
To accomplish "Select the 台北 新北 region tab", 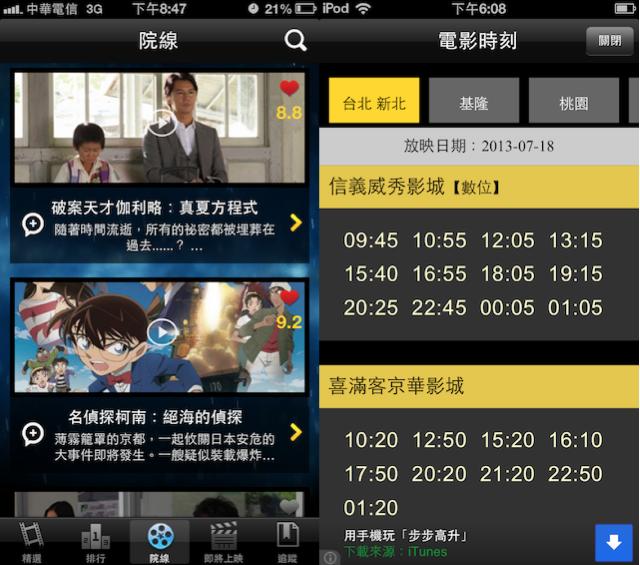I will (x=374, y=102).
